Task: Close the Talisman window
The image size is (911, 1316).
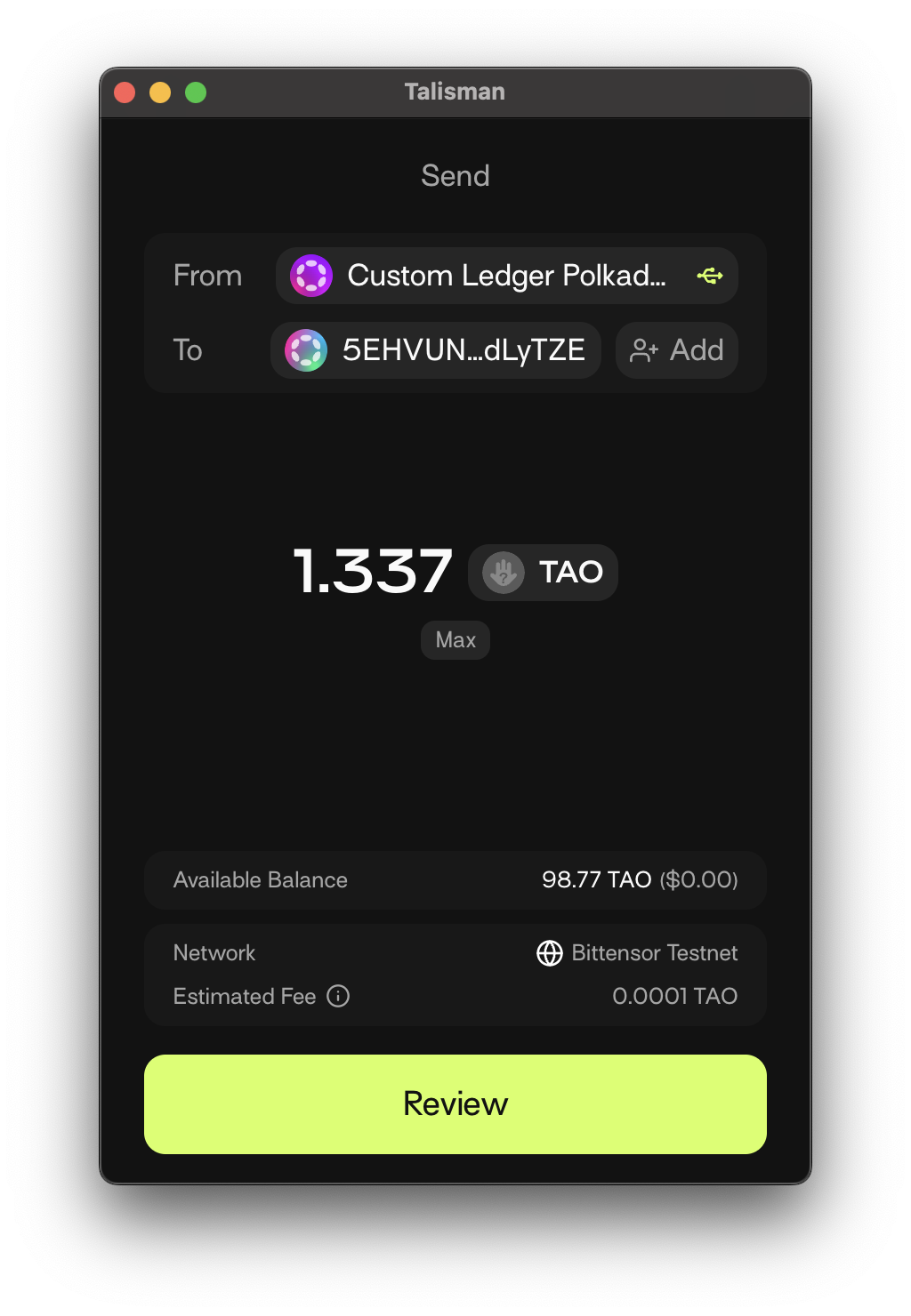Action: (125, 92)
